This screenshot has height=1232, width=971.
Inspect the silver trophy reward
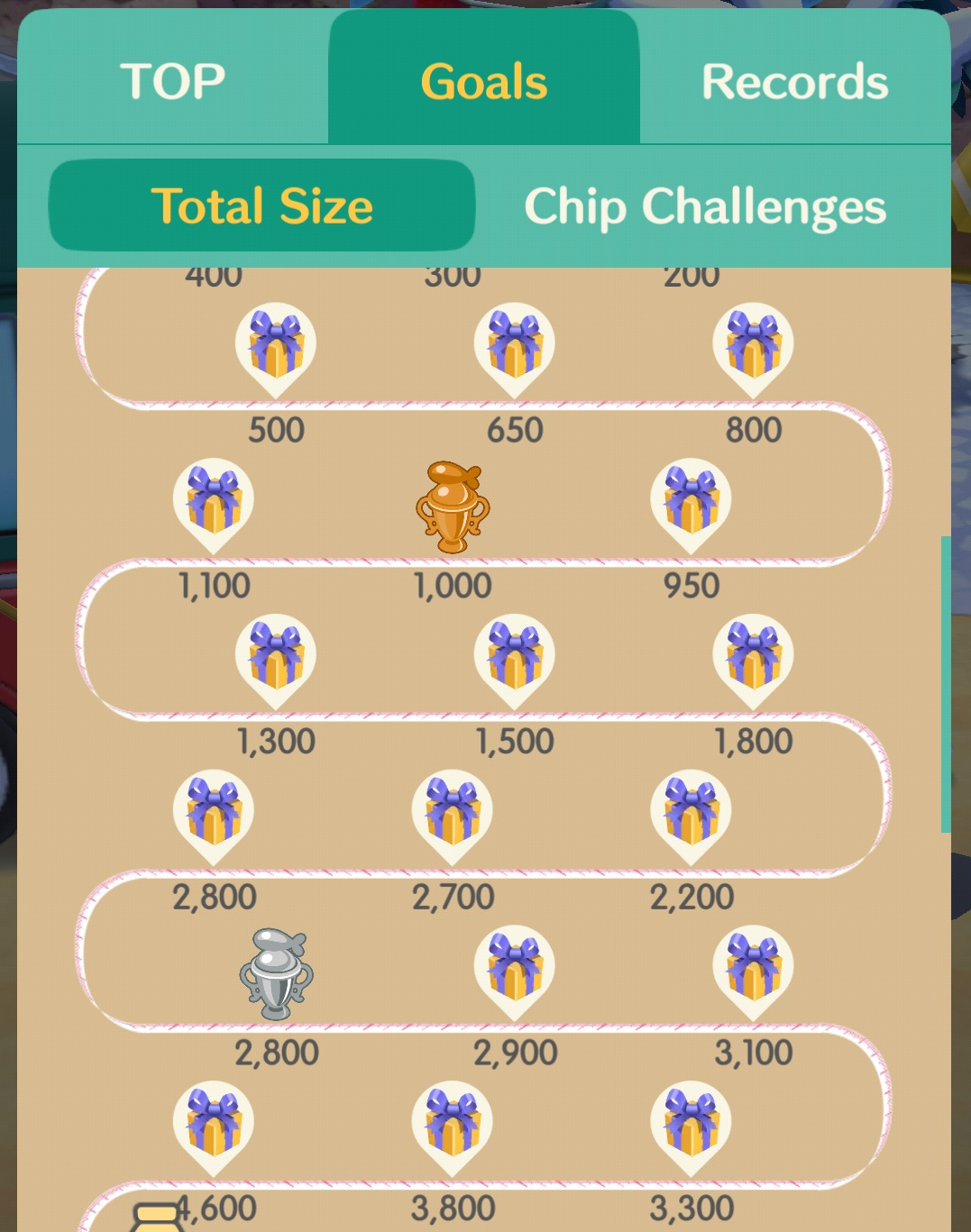coord(276,974)
